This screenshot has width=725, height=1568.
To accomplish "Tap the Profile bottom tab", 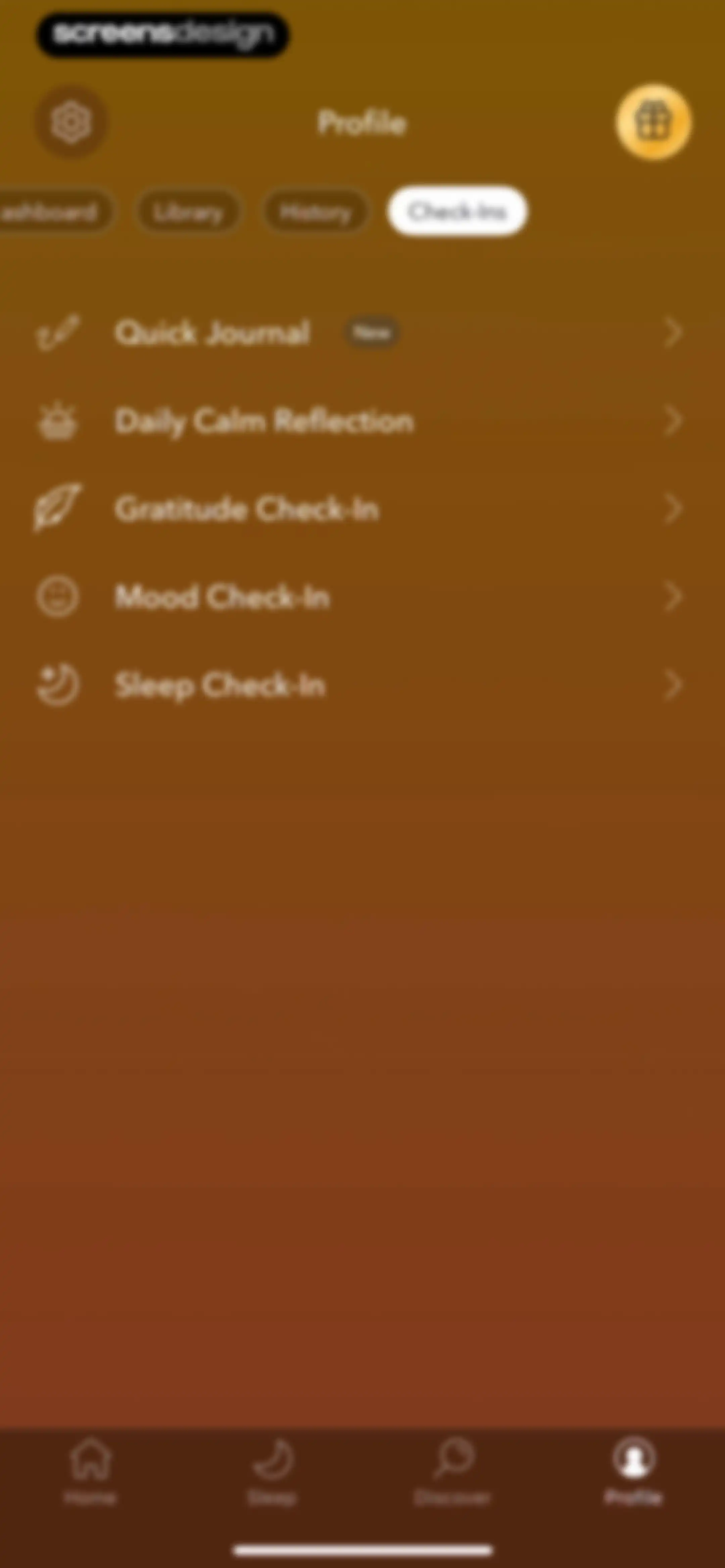I will (x=634, y=1471).
